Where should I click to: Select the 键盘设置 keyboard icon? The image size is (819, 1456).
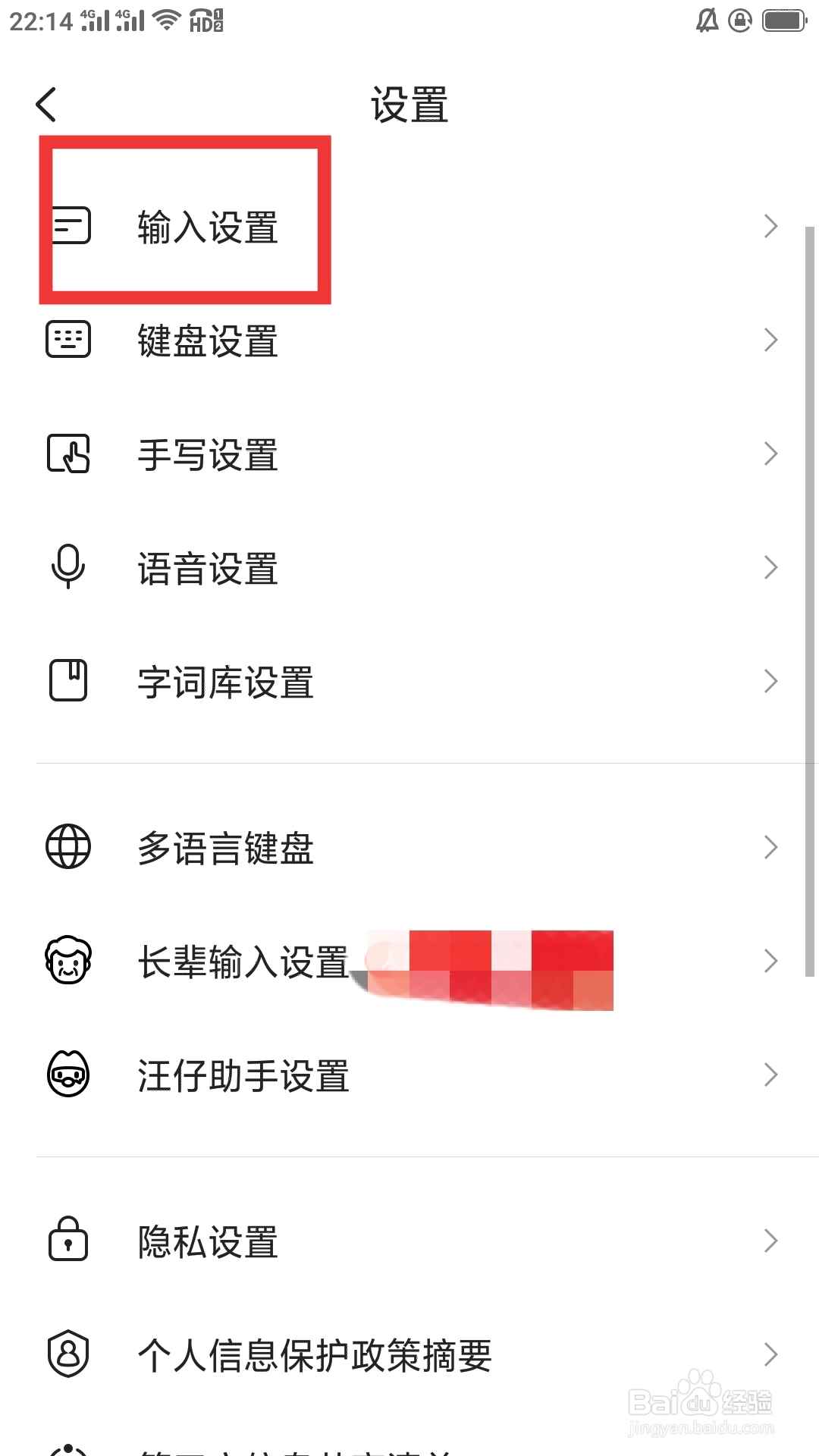point(68,341)
